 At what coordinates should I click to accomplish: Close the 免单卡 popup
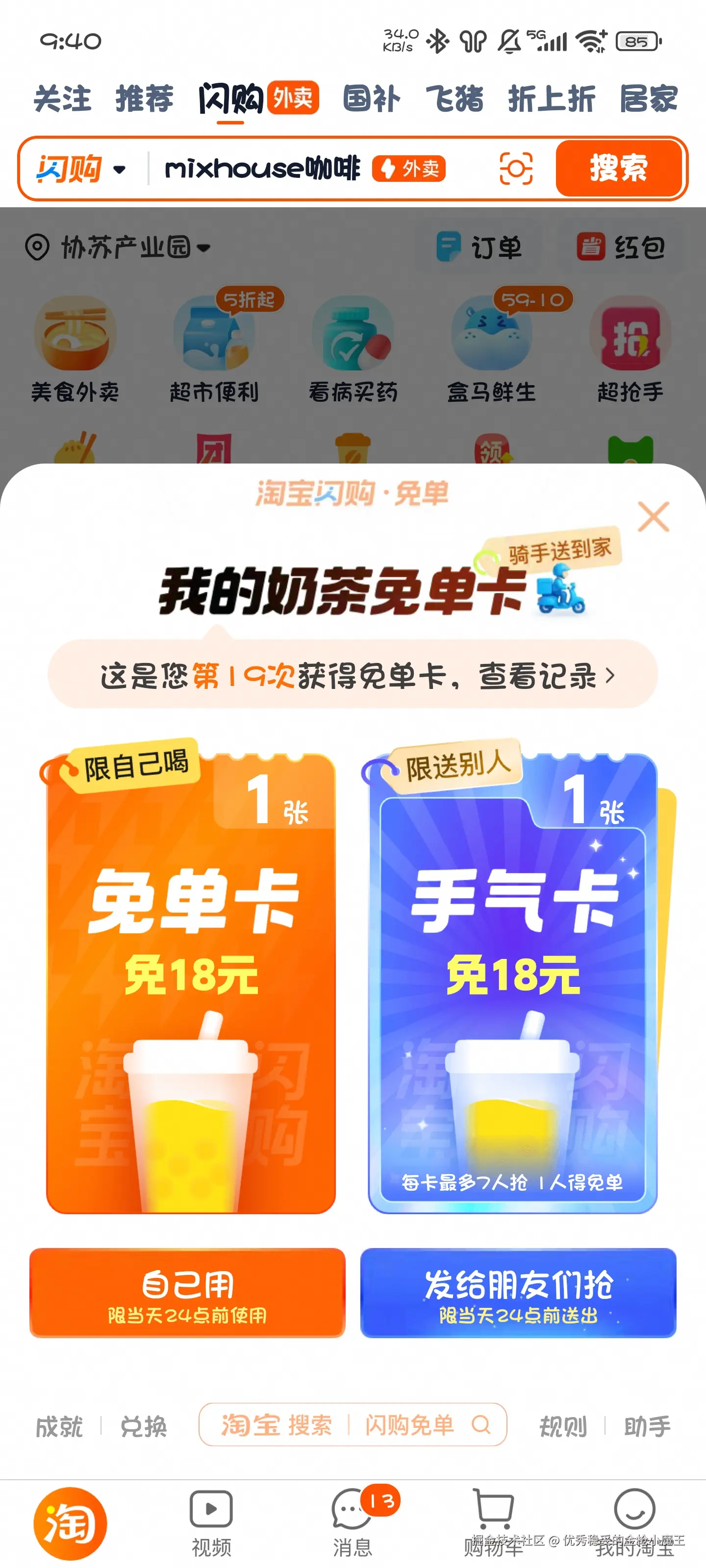653,517
